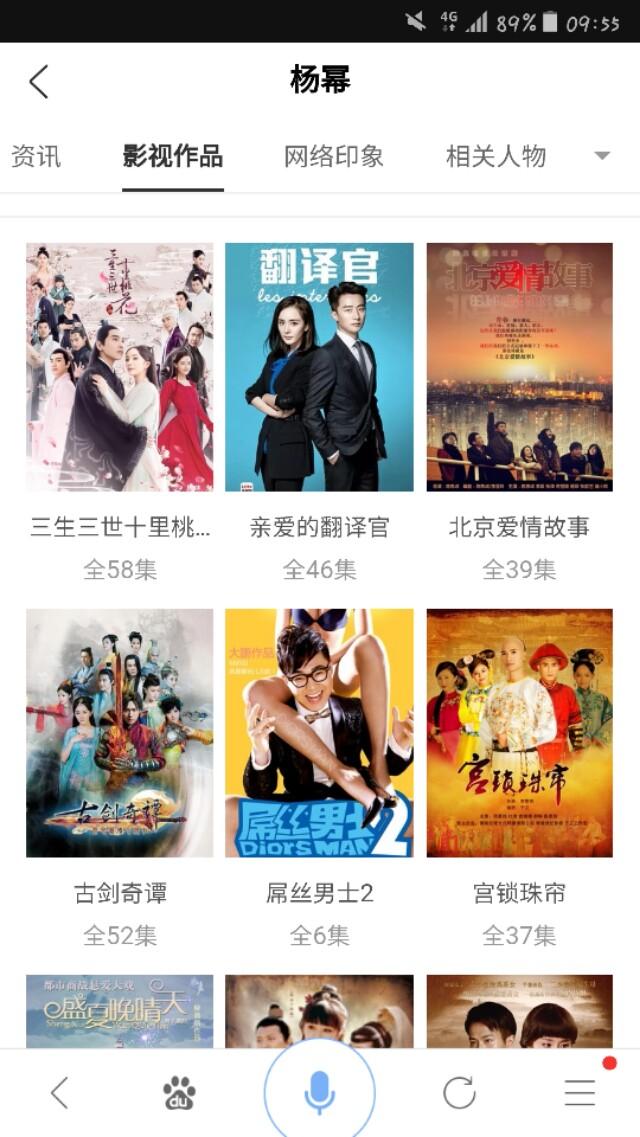Open the 网络印象 tab
The width and height of the screenshot is (640, 1137).
(334, 156)
